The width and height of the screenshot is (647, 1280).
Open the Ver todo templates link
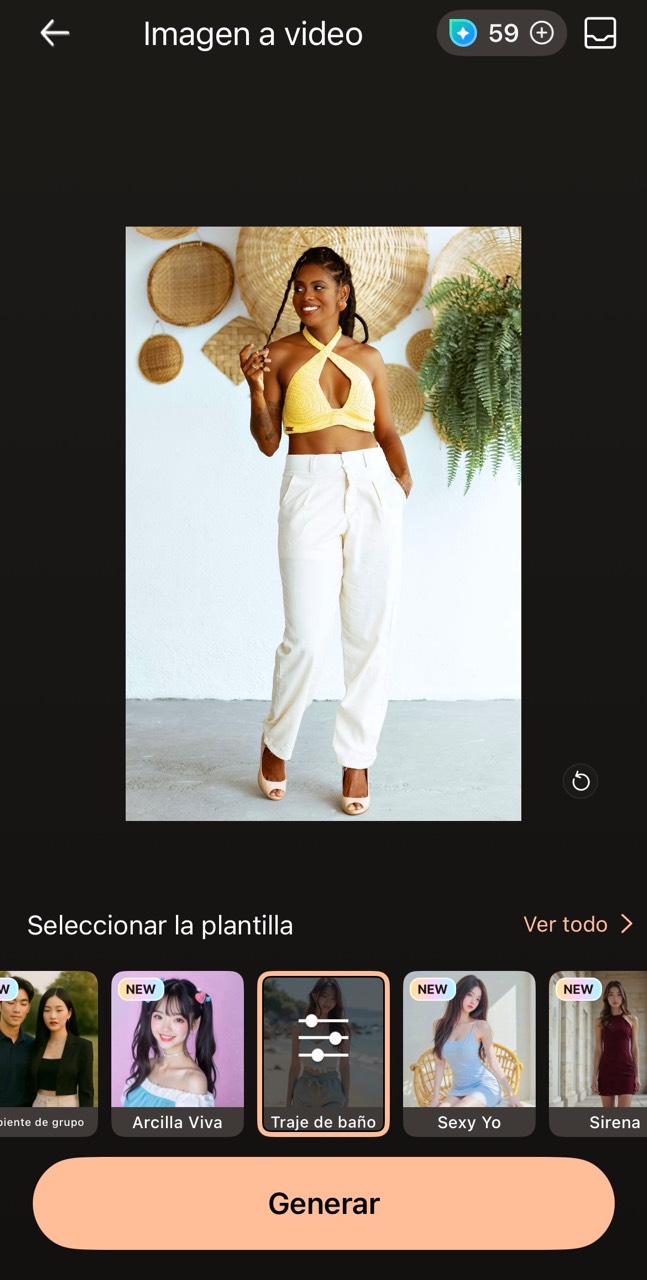point(578,924)
